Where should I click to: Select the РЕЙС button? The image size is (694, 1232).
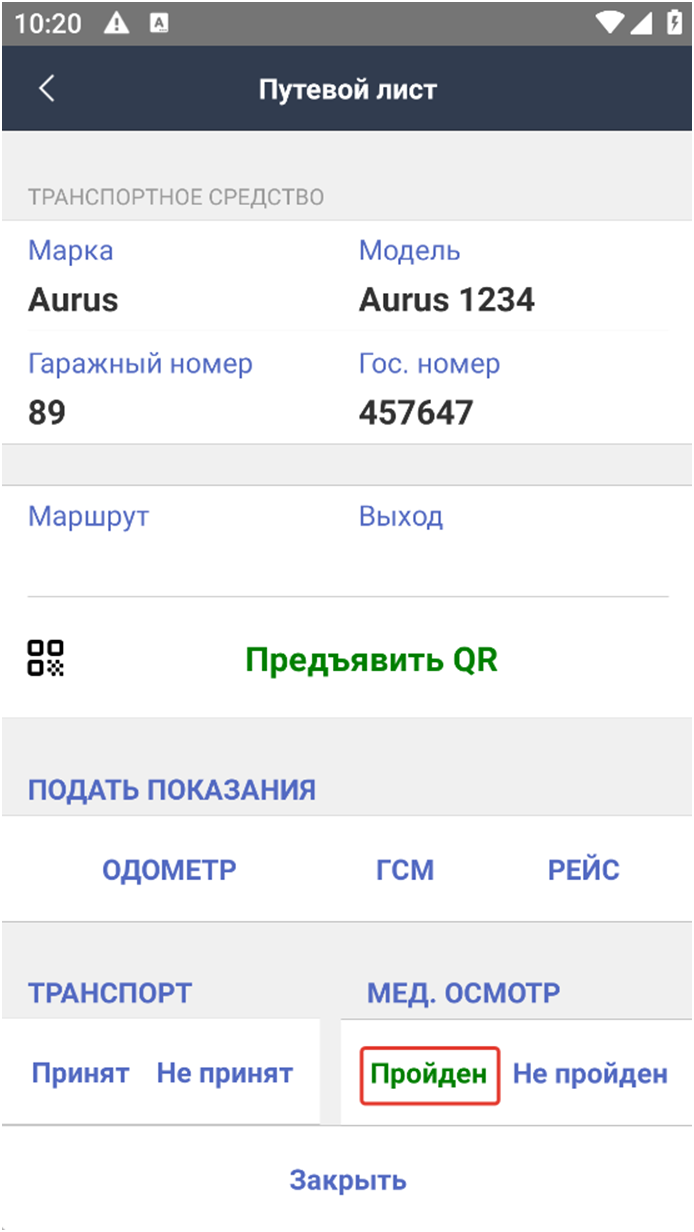click(x=583, y=869)
